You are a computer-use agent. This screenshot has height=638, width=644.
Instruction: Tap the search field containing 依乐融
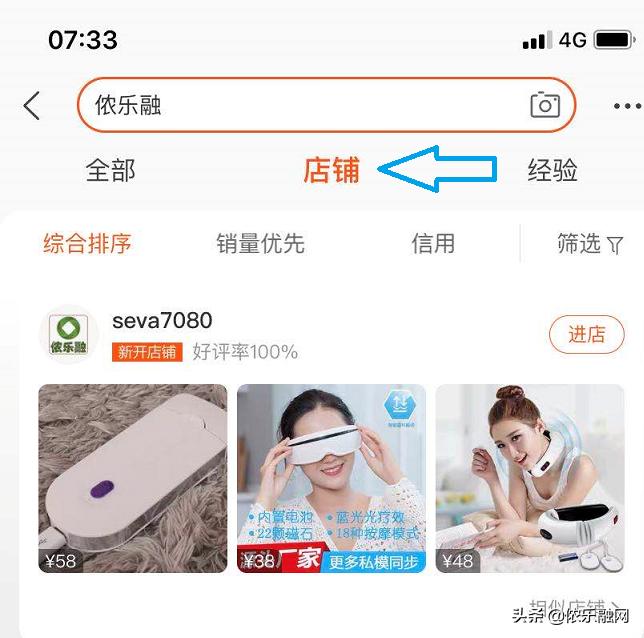point(300,105)
